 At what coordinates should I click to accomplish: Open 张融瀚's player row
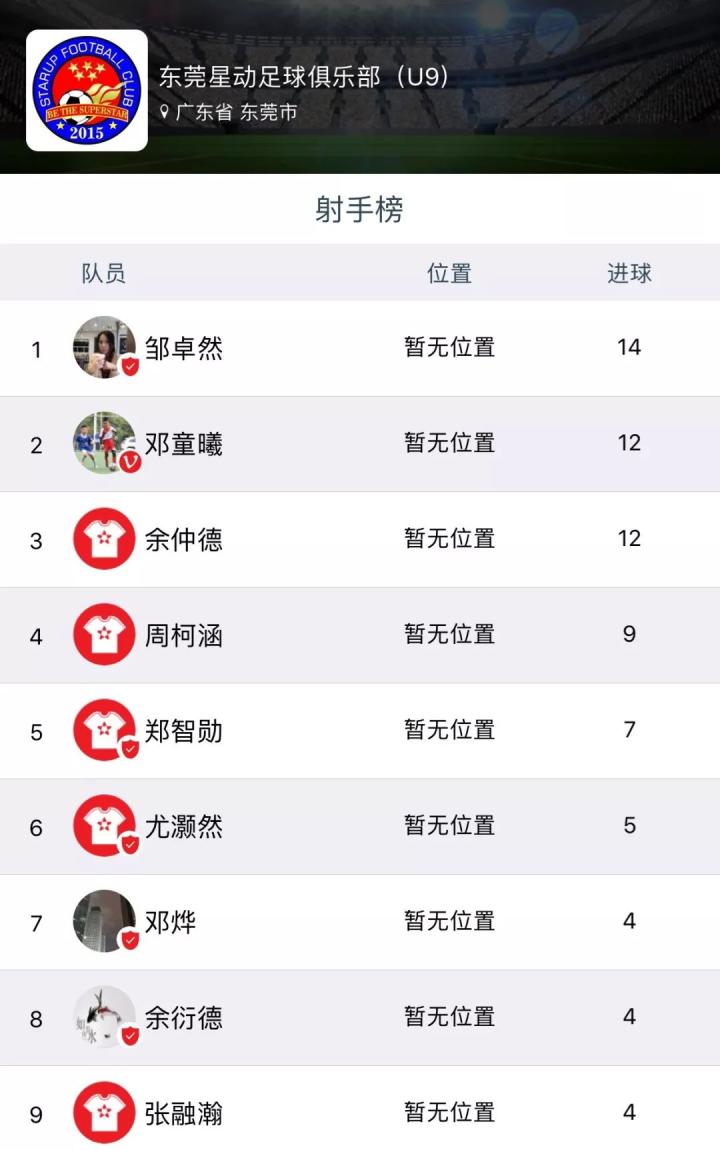coord(184,1113)
